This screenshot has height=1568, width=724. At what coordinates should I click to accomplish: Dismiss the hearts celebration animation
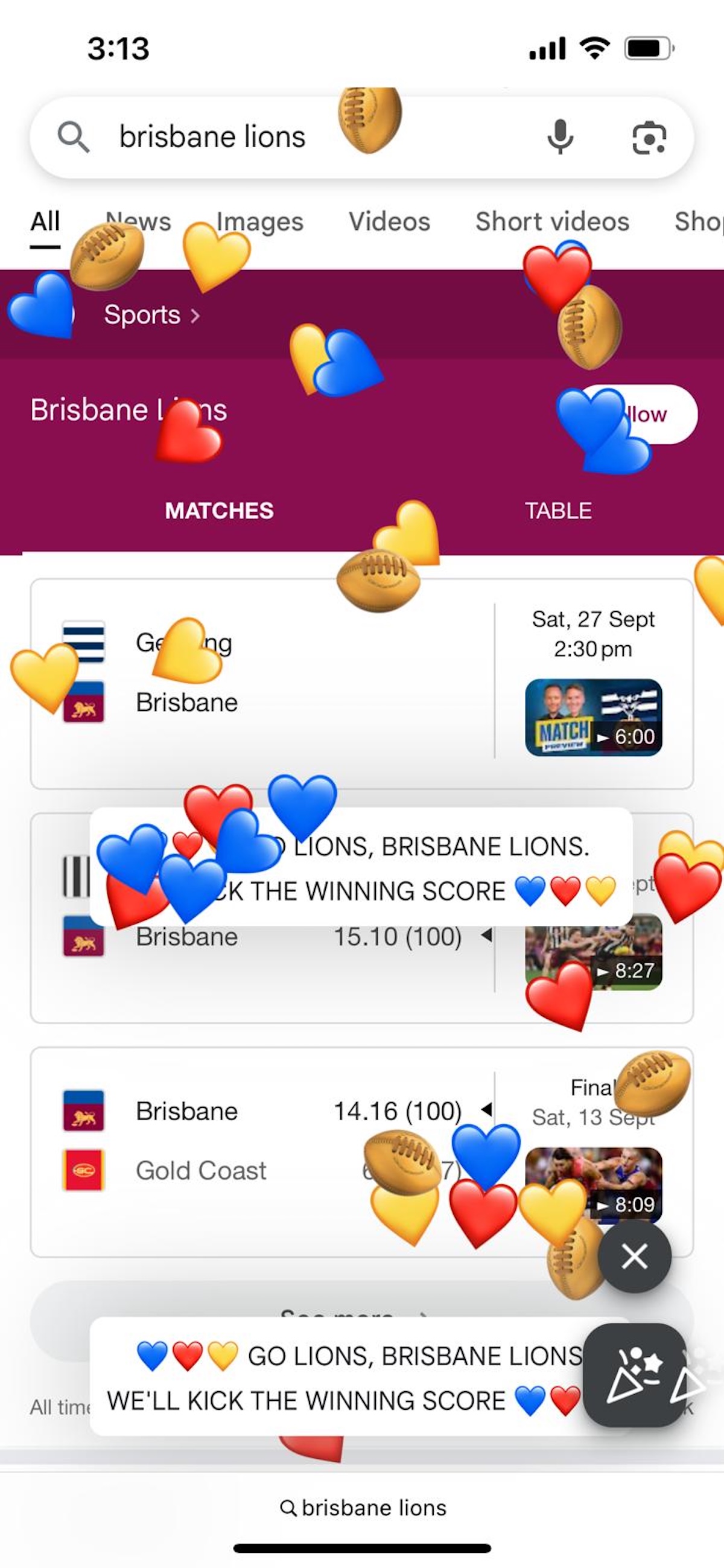coord(634,1257)
